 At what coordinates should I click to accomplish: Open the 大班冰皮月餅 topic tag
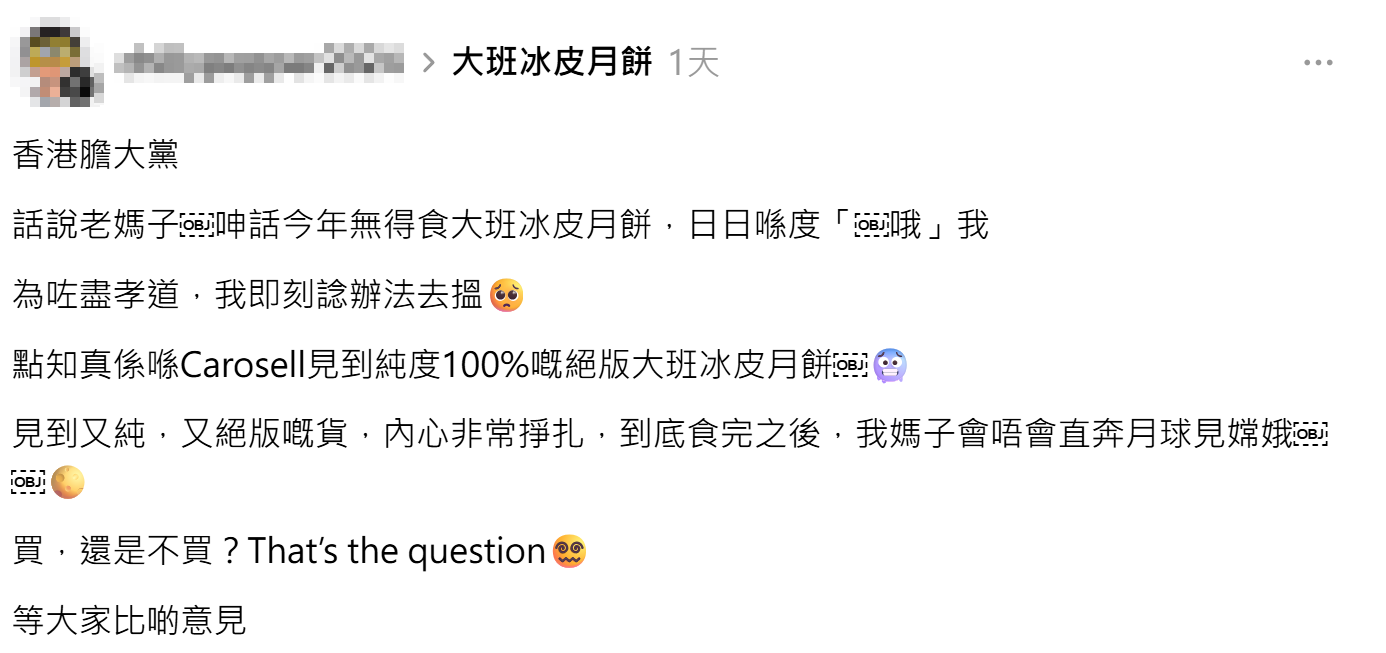click(x=551, y=63)
